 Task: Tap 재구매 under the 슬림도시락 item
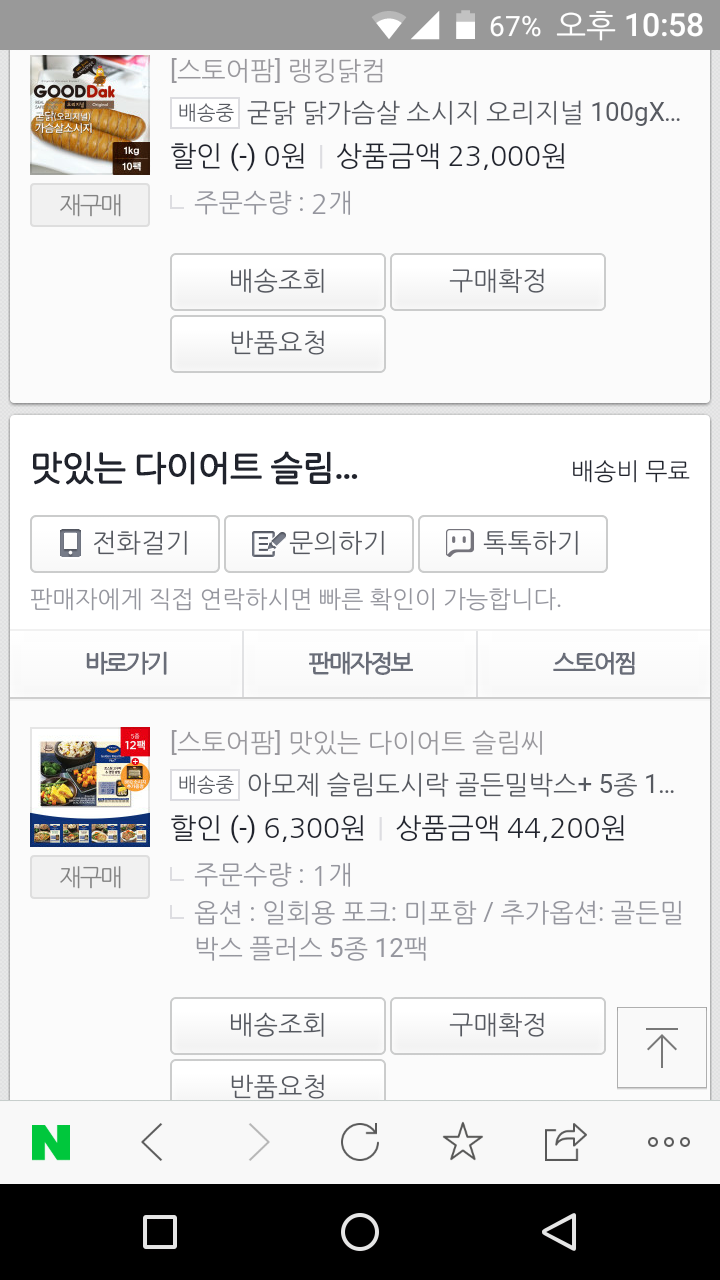coord(90,877)
